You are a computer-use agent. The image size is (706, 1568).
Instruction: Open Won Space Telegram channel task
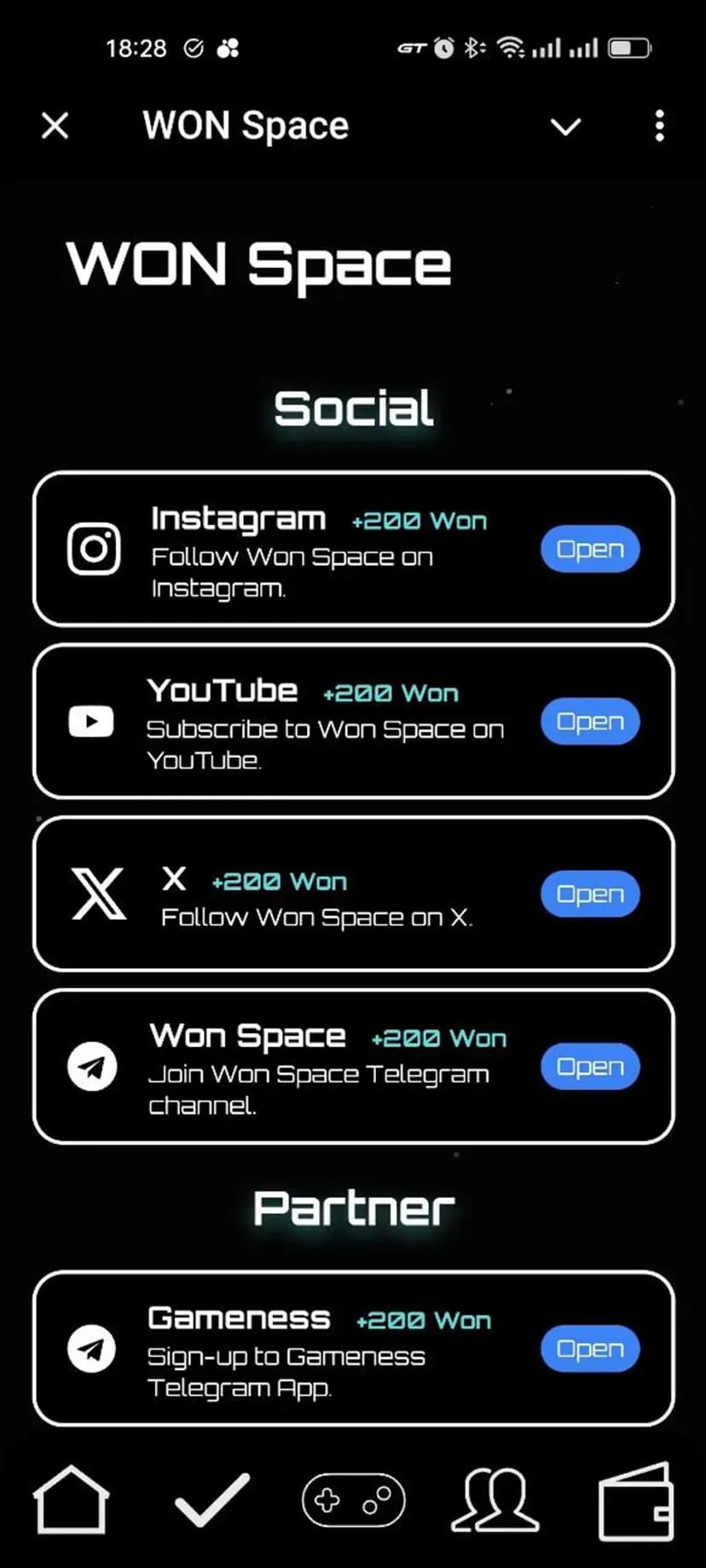click(590, 1066)
